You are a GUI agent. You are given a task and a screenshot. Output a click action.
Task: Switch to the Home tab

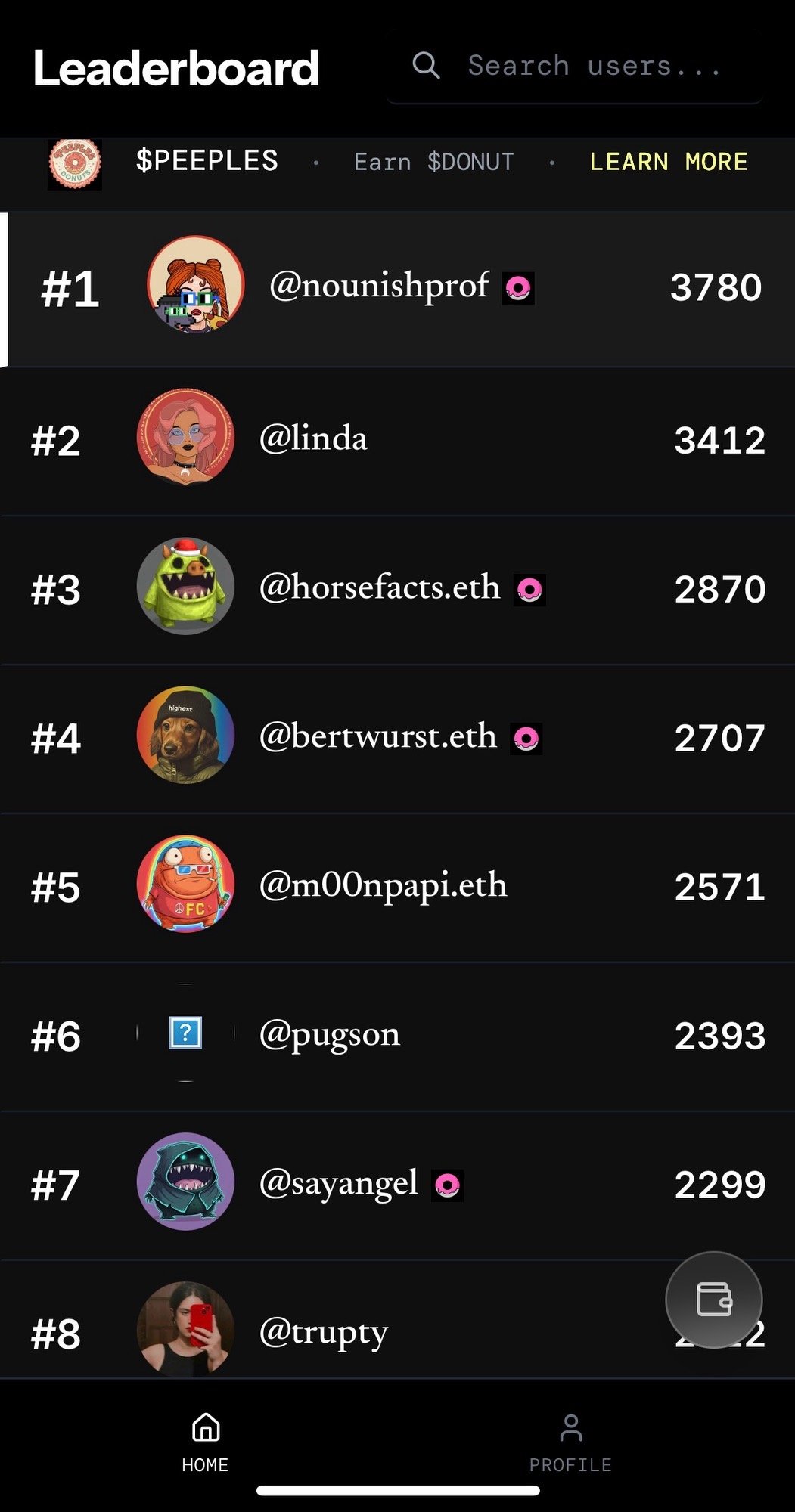pos(205,1443)
